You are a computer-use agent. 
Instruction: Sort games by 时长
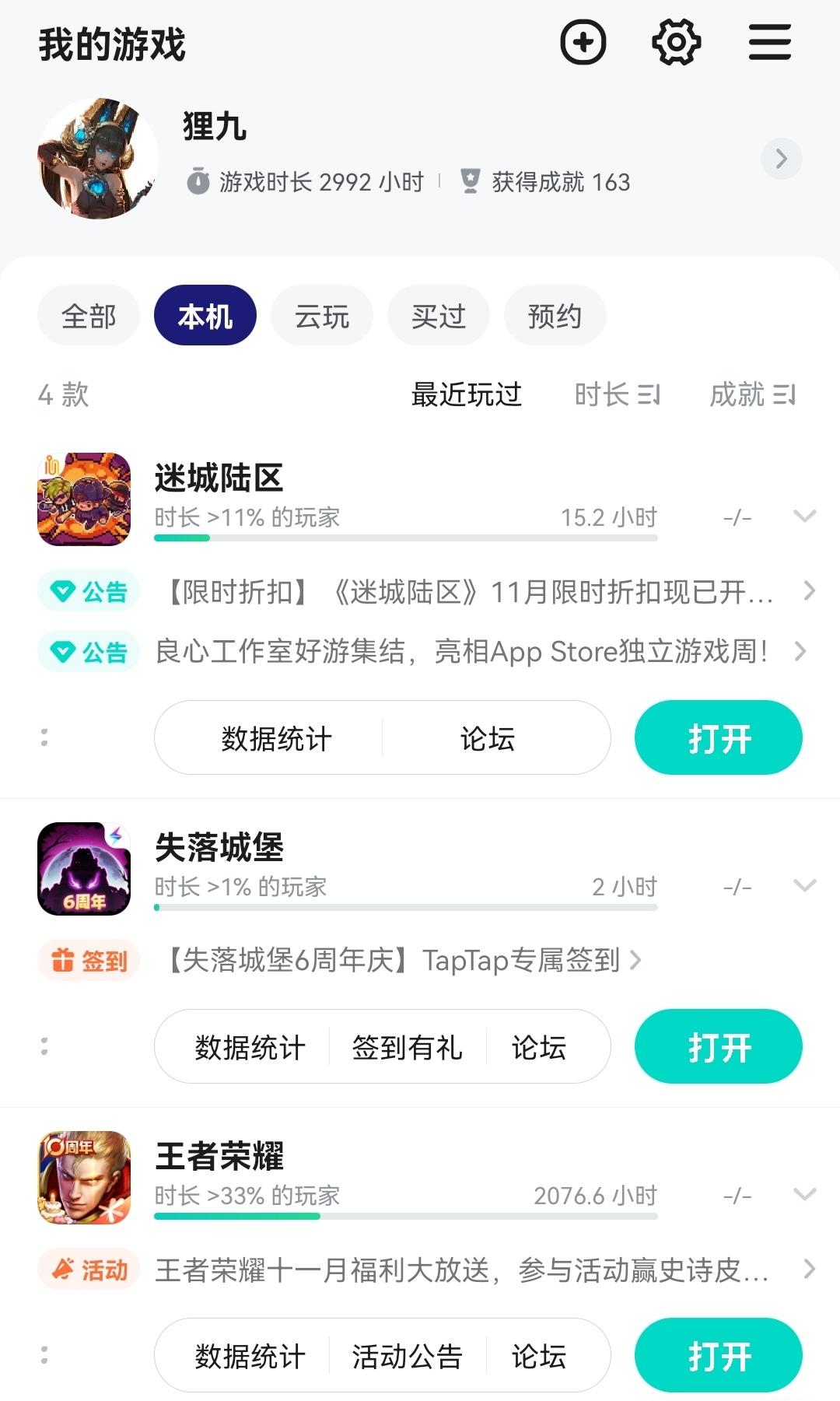click(617, 395)
